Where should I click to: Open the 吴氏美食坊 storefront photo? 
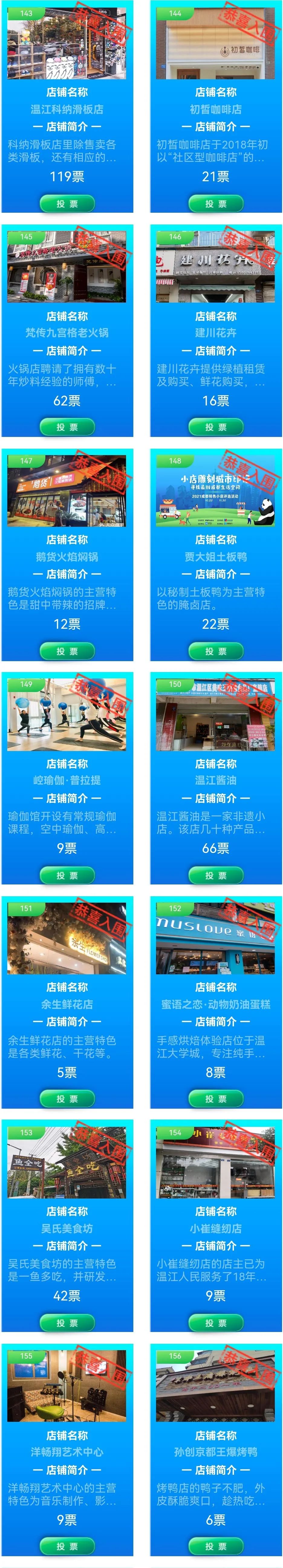tap(67, 1163)
